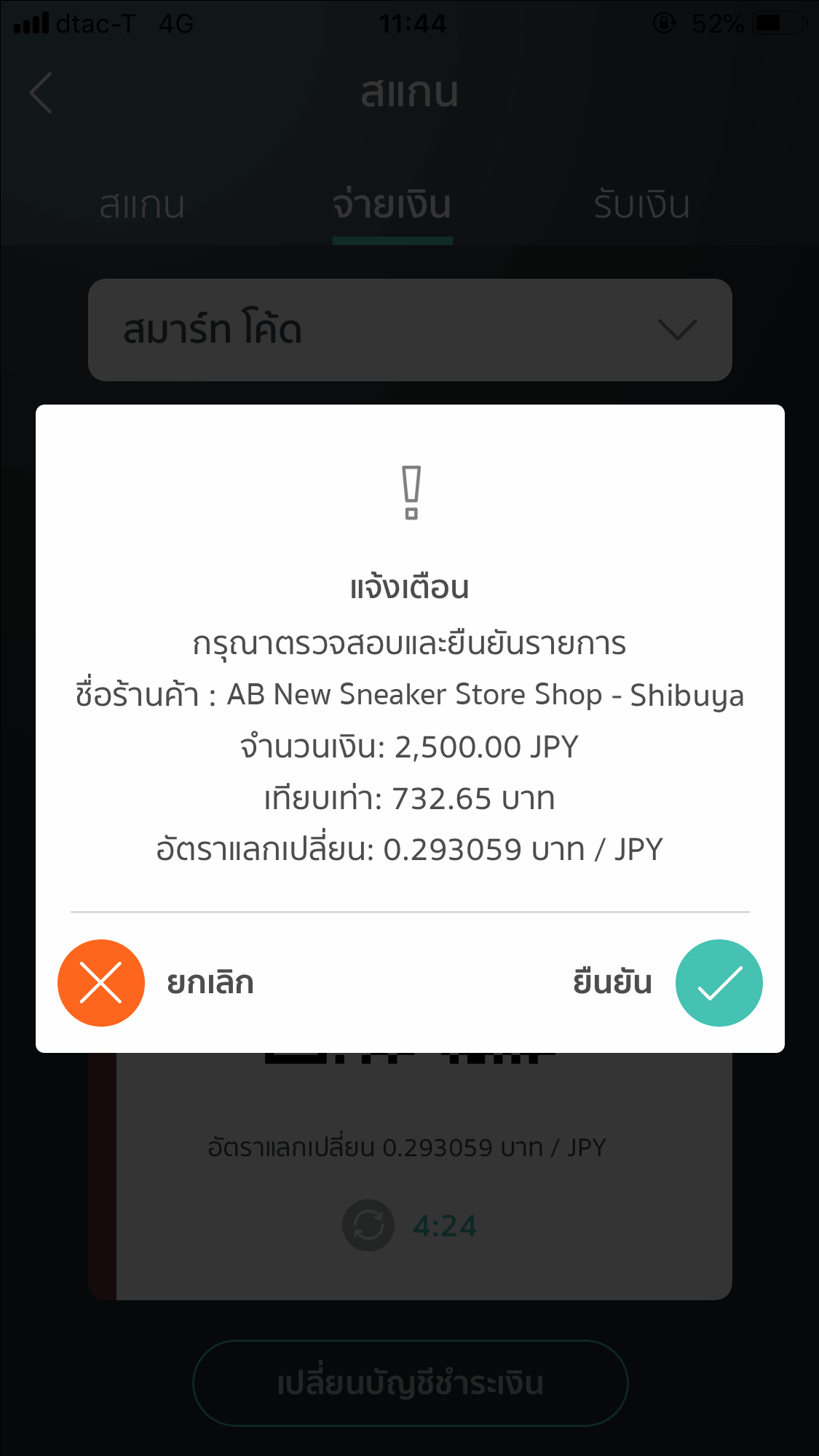The width and height of the screenshot is (819, 1456).
Task: Click the green checkmark confirm icon
Action: tap(719, 982)
